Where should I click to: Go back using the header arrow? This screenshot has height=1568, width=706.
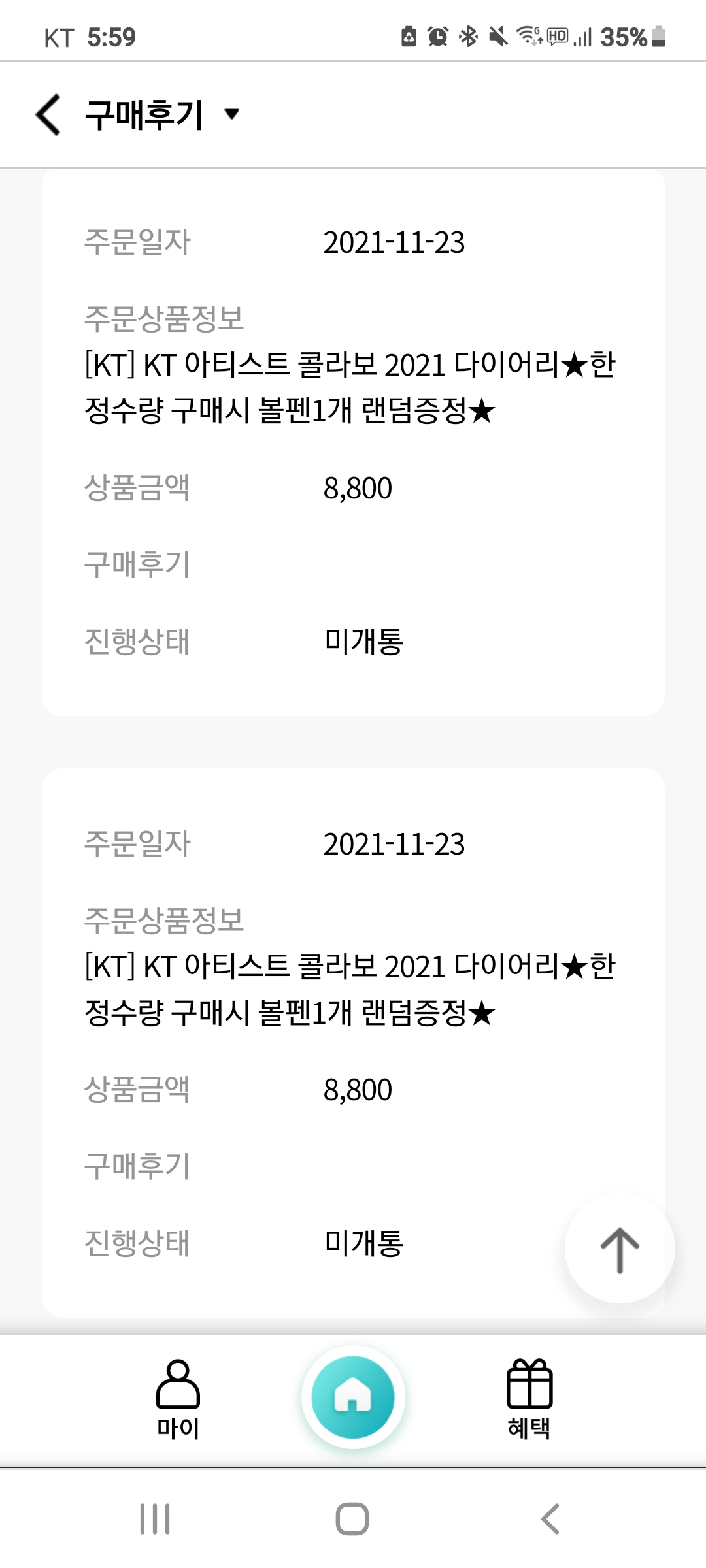click(48, 114)
